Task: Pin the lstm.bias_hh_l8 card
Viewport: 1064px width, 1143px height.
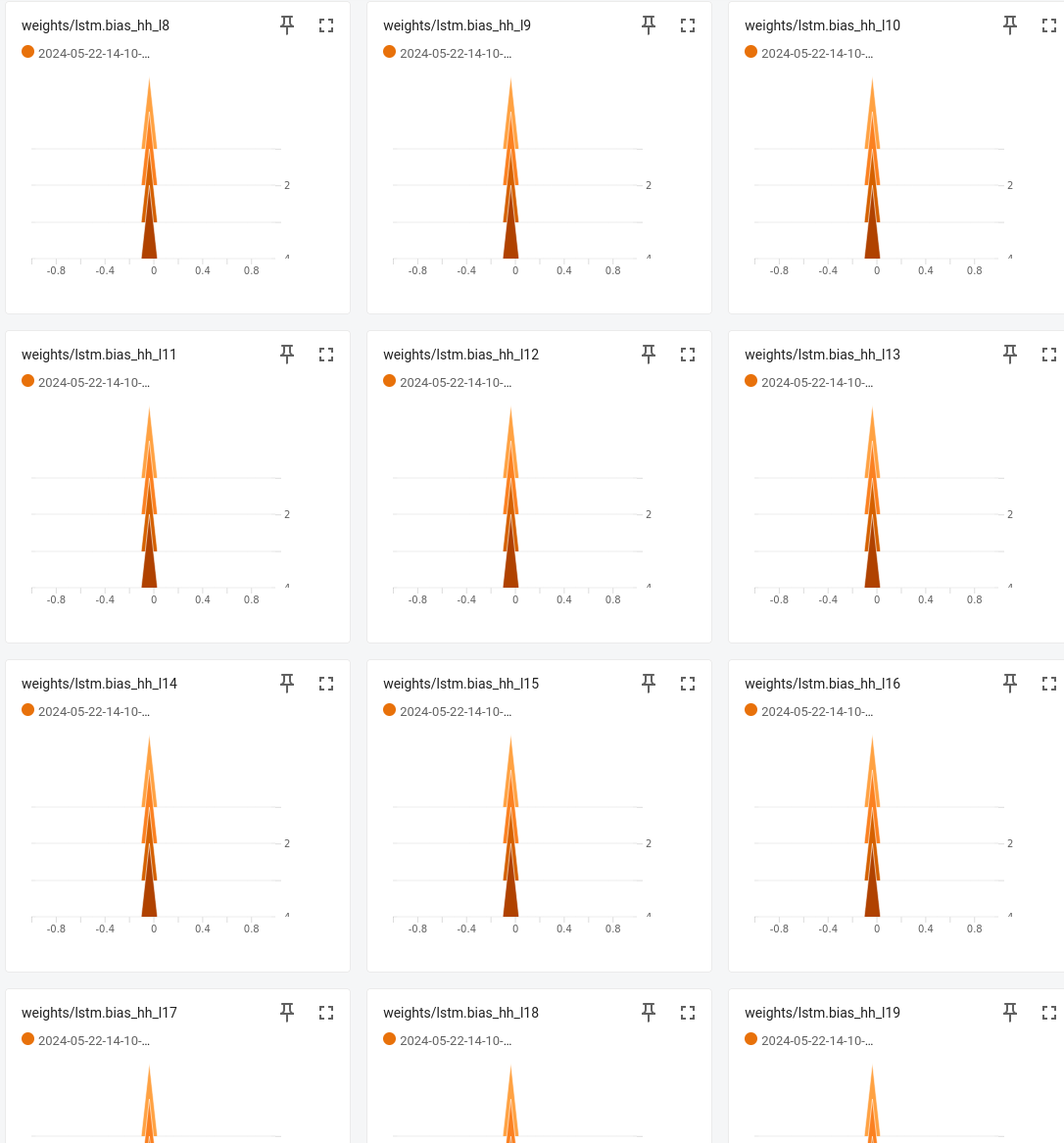Action: coord(287,25)
